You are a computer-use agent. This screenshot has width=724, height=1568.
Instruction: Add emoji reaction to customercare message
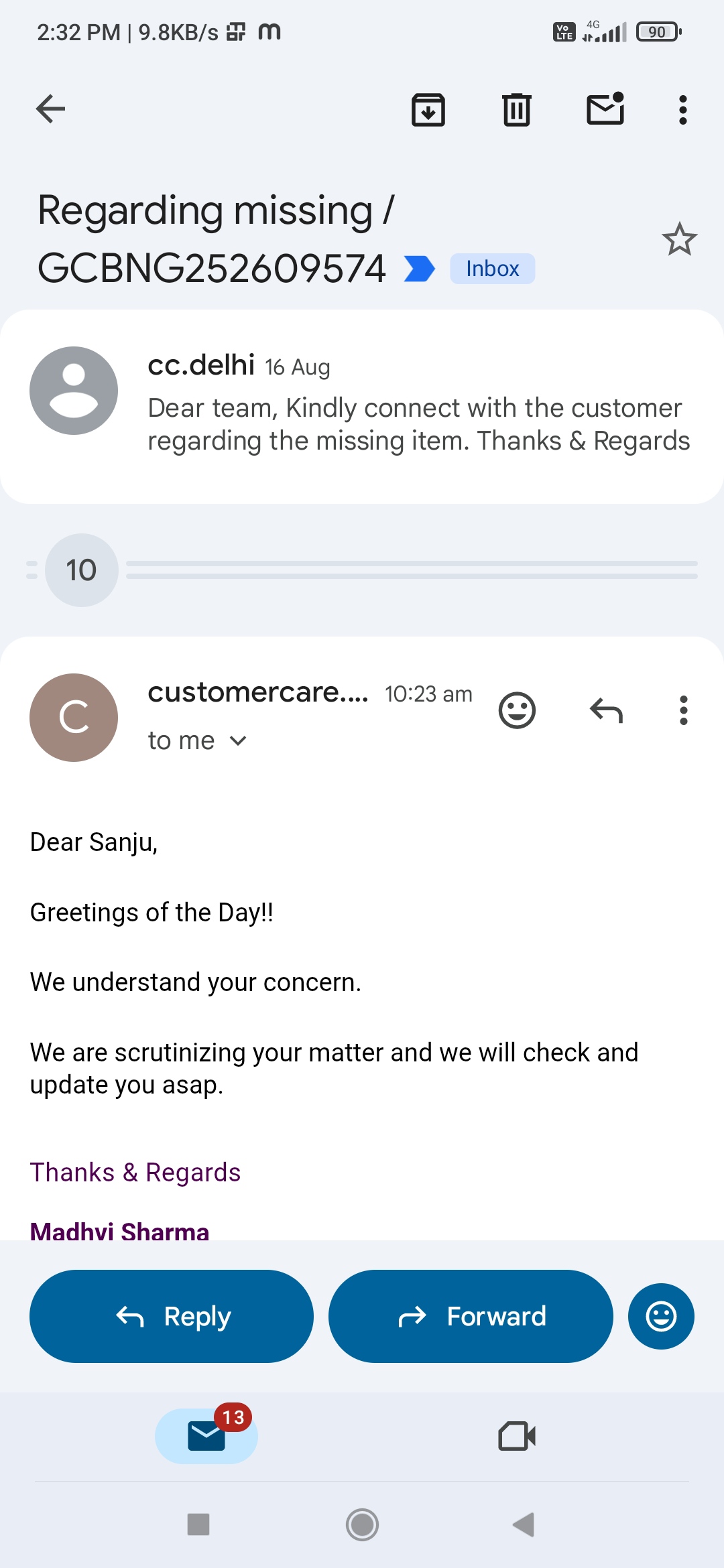[x=517, y=710]
